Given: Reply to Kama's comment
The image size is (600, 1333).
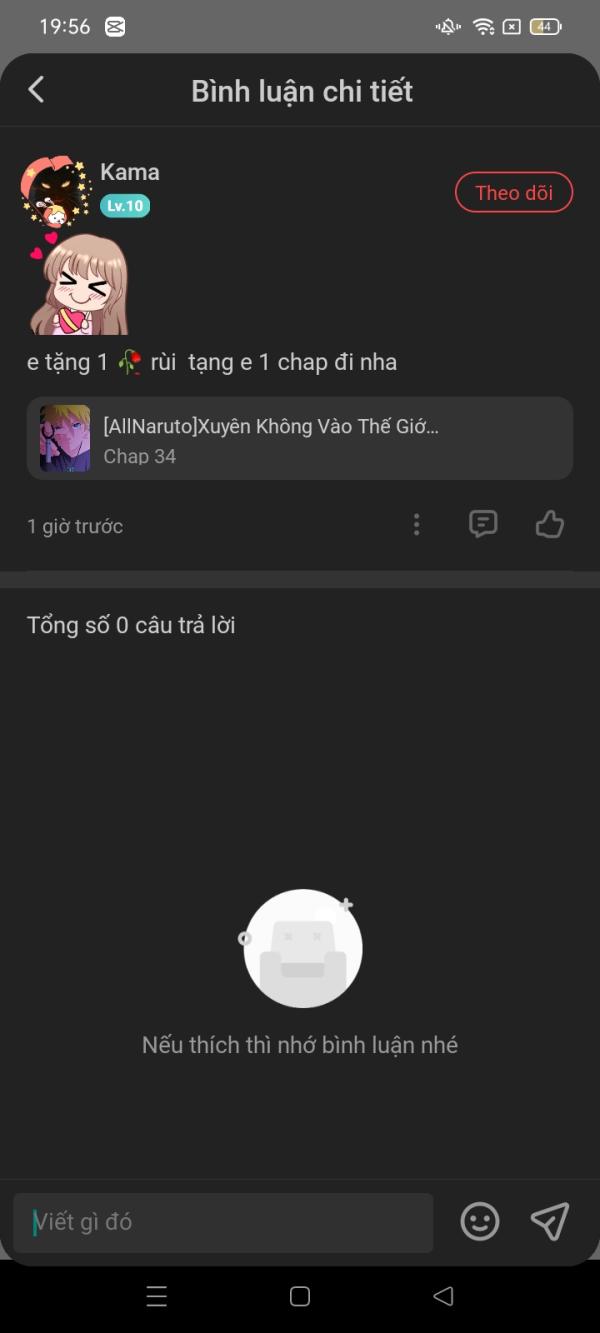Looking at the screenshot, I should [x=483, y=525].
